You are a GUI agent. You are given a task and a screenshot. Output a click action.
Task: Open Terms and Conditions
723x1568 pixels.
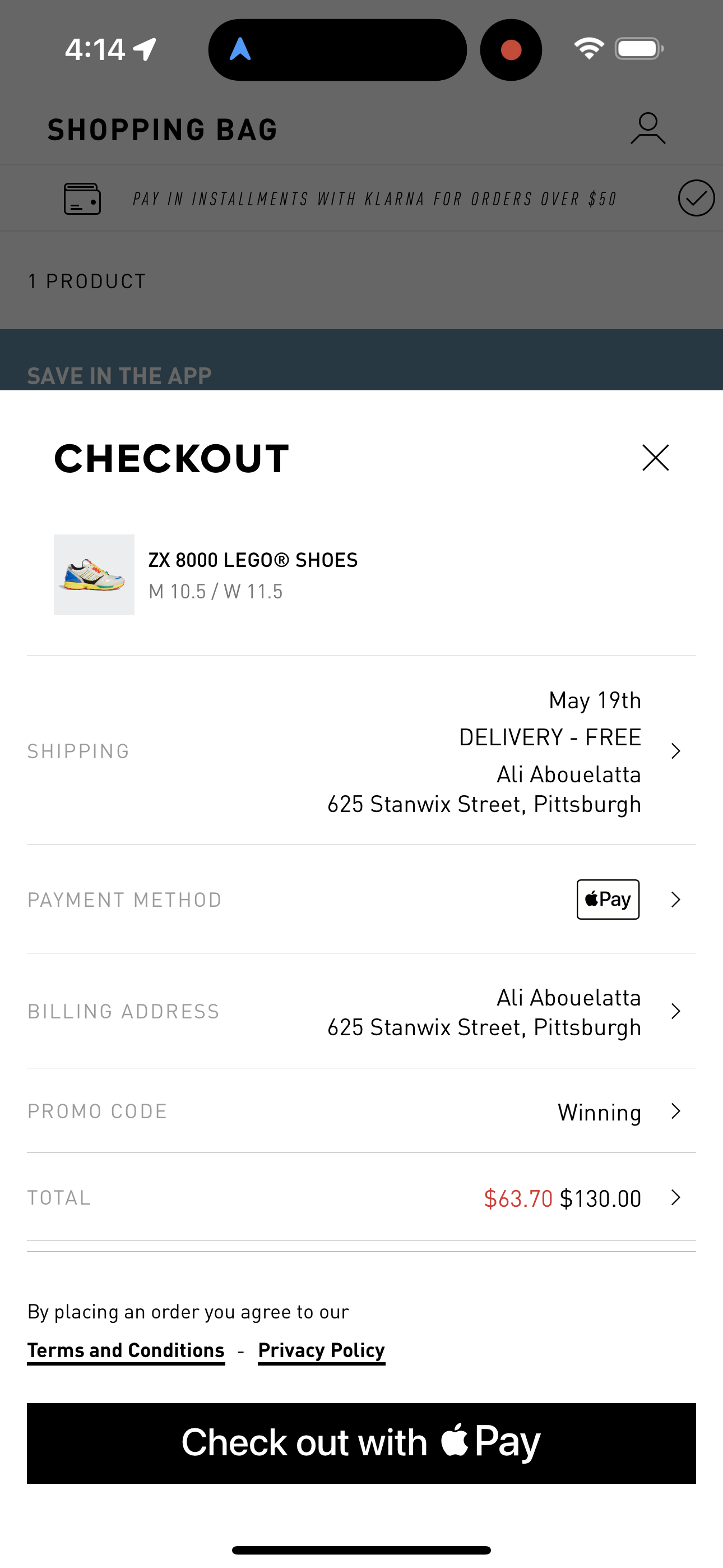(126, 1350)
